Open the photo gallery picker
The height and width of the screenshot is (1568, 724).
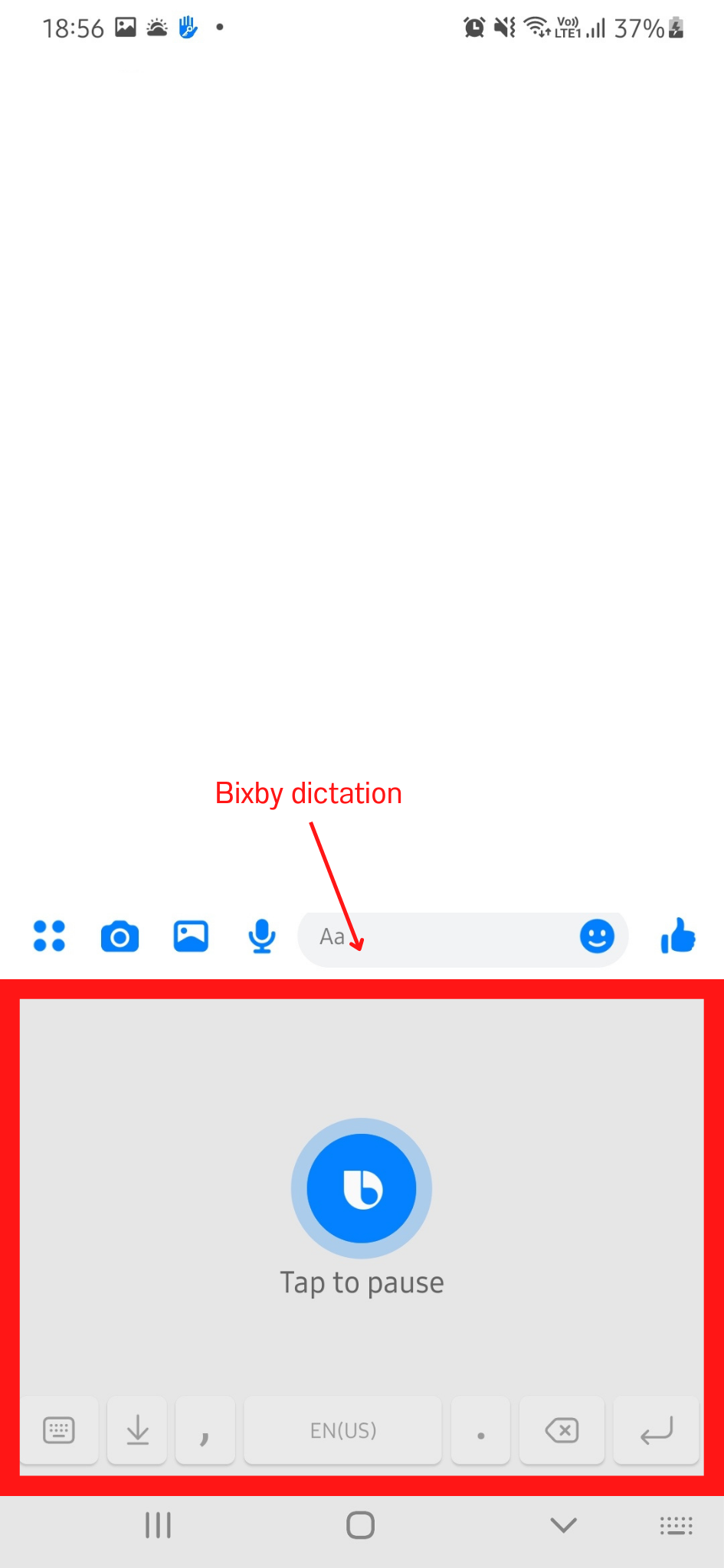coord(191,936)
